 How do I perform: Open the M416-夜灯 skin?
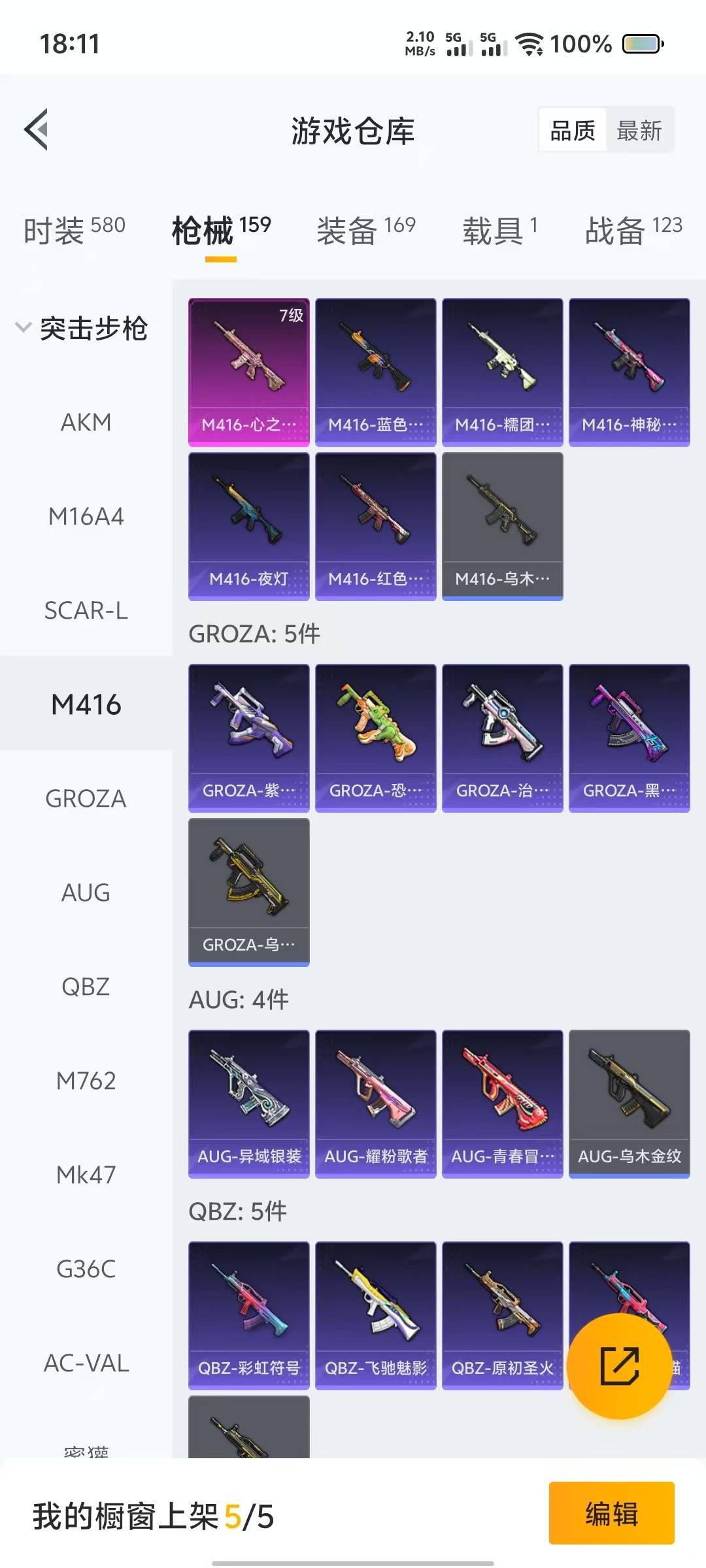point(248,526)
